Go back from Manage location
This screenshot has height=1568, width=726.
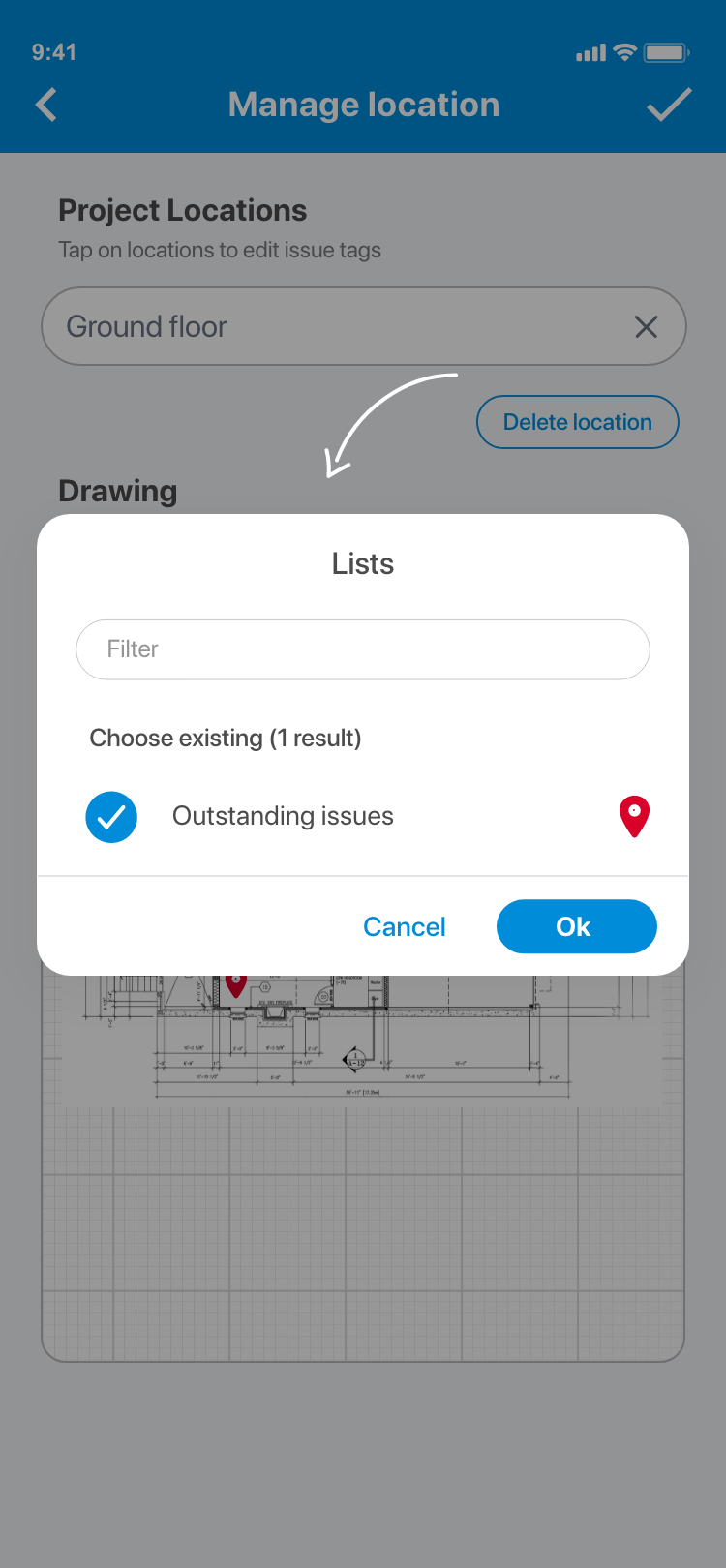click(x=46, y=105)
